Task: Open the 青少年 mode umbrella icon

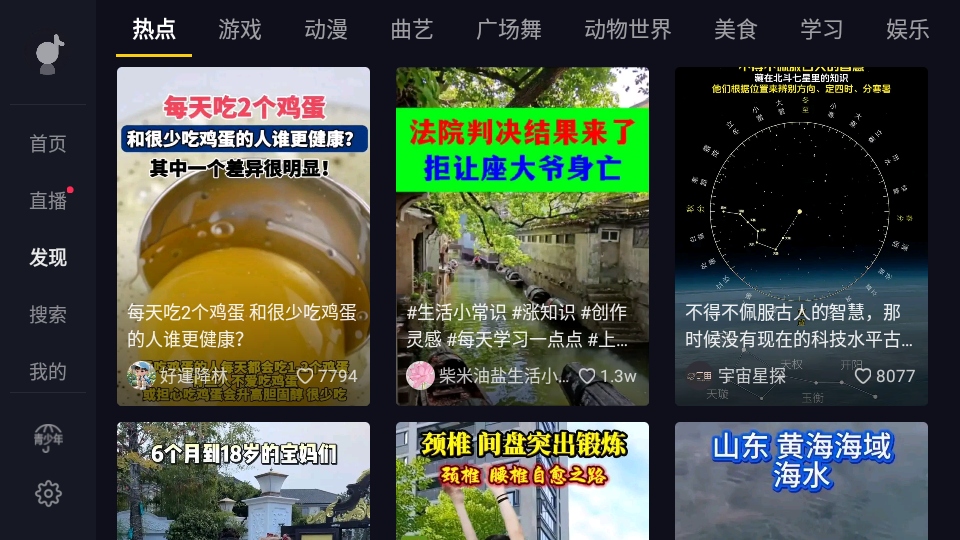Action: coord(48,437)
